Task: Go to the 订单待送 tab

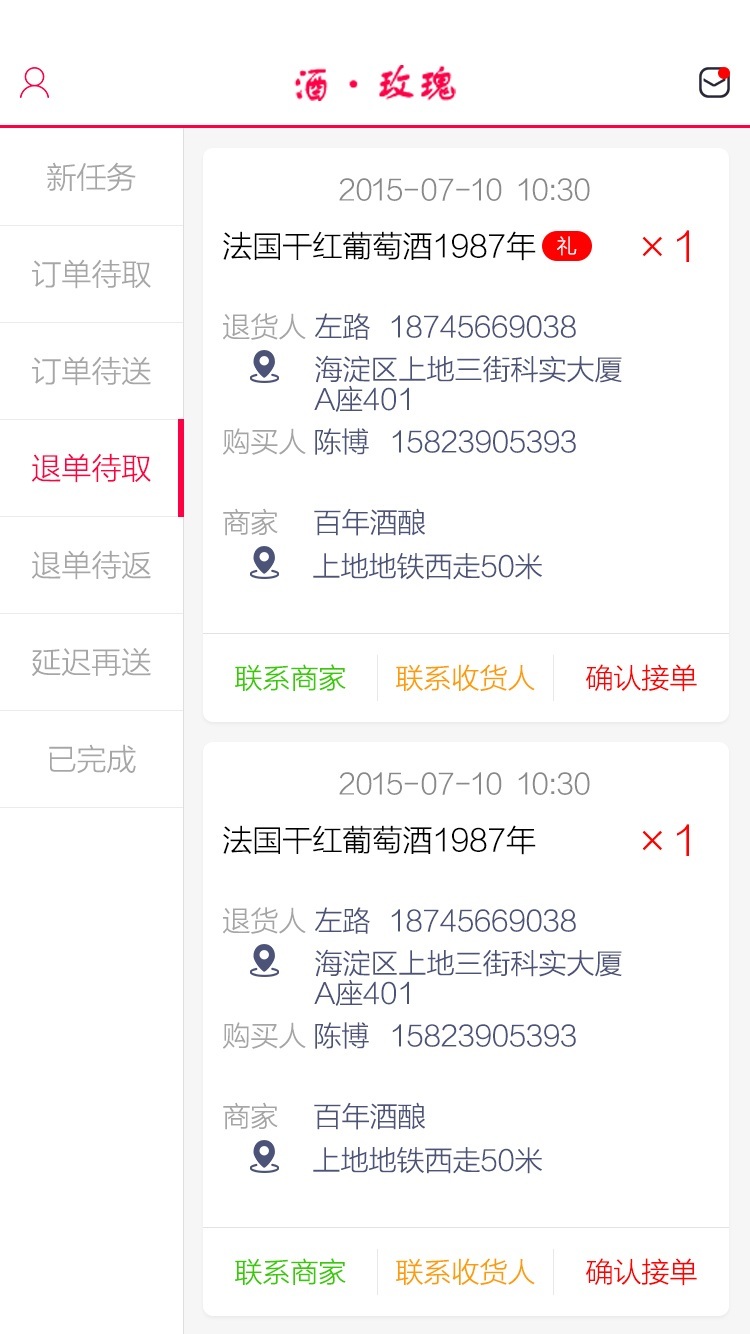Action: pos(91,371)
